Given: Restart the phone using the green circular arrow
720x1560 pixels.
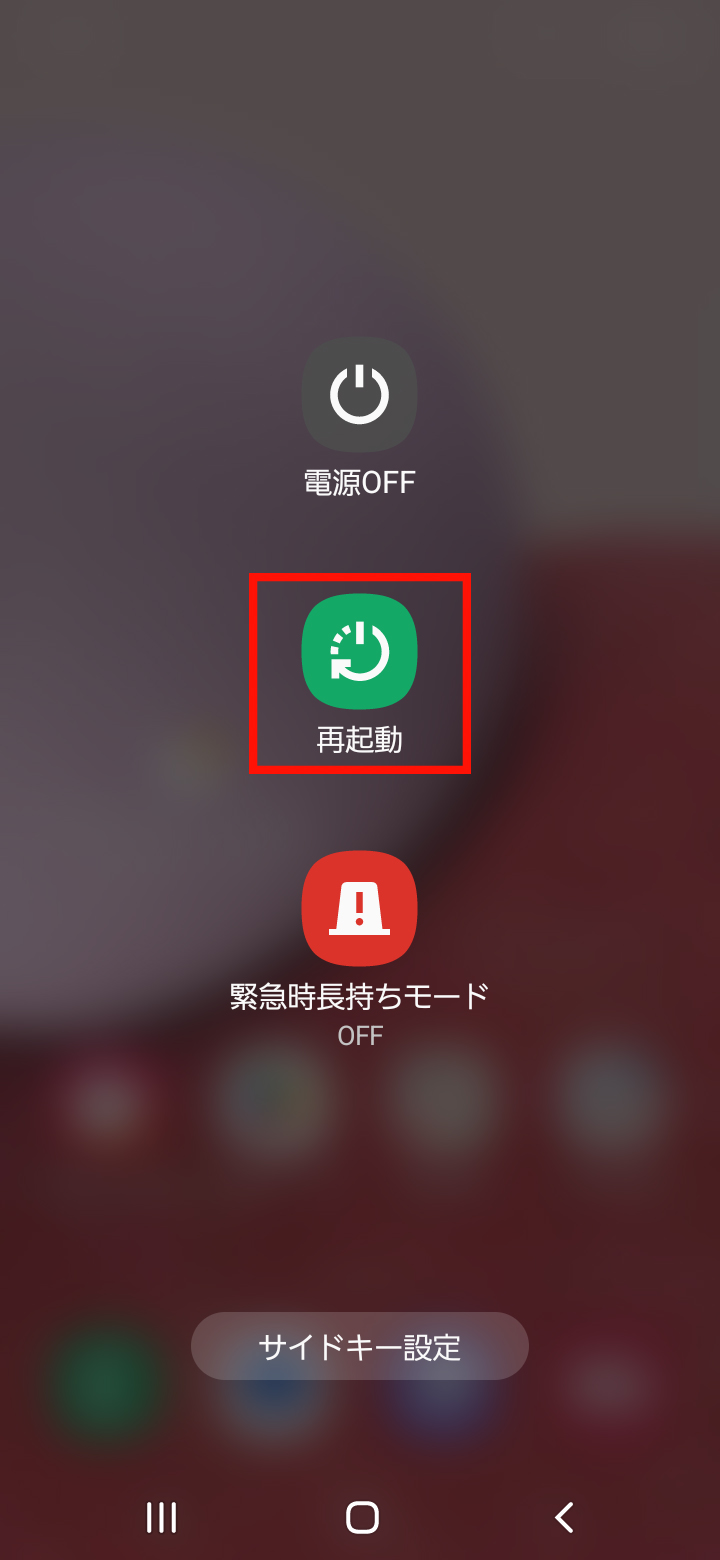Looking at the screenshot, I should click(359, 652).
